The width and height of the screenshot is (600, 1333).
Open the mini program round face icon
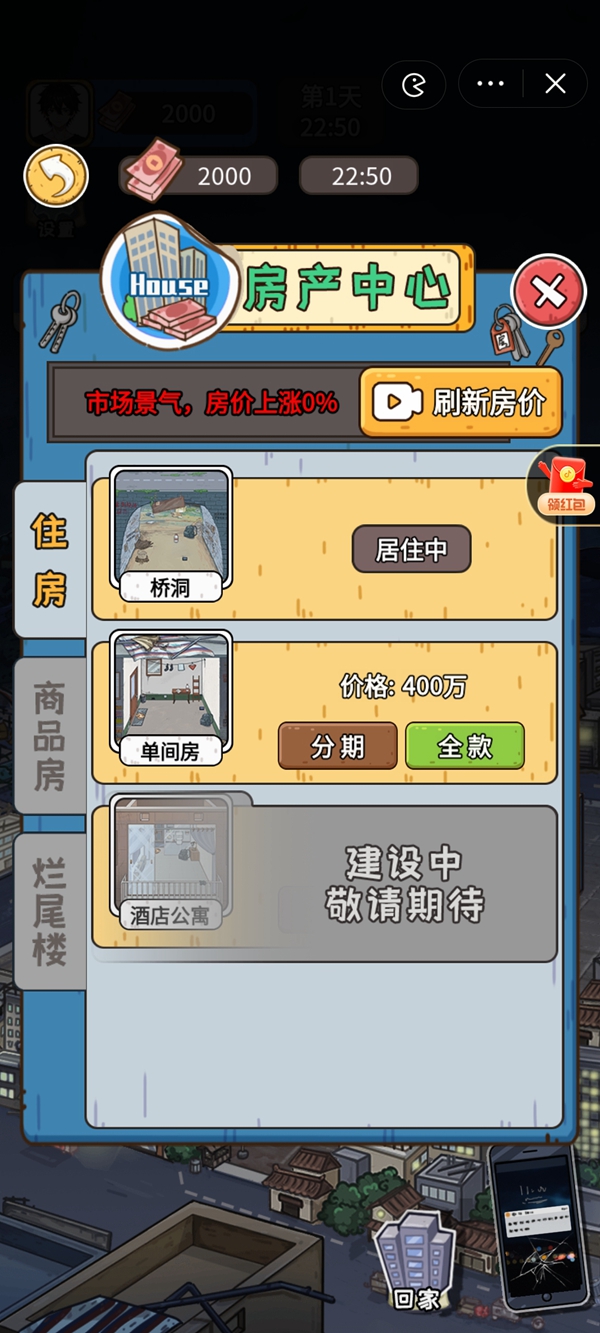tap(413, 84)
